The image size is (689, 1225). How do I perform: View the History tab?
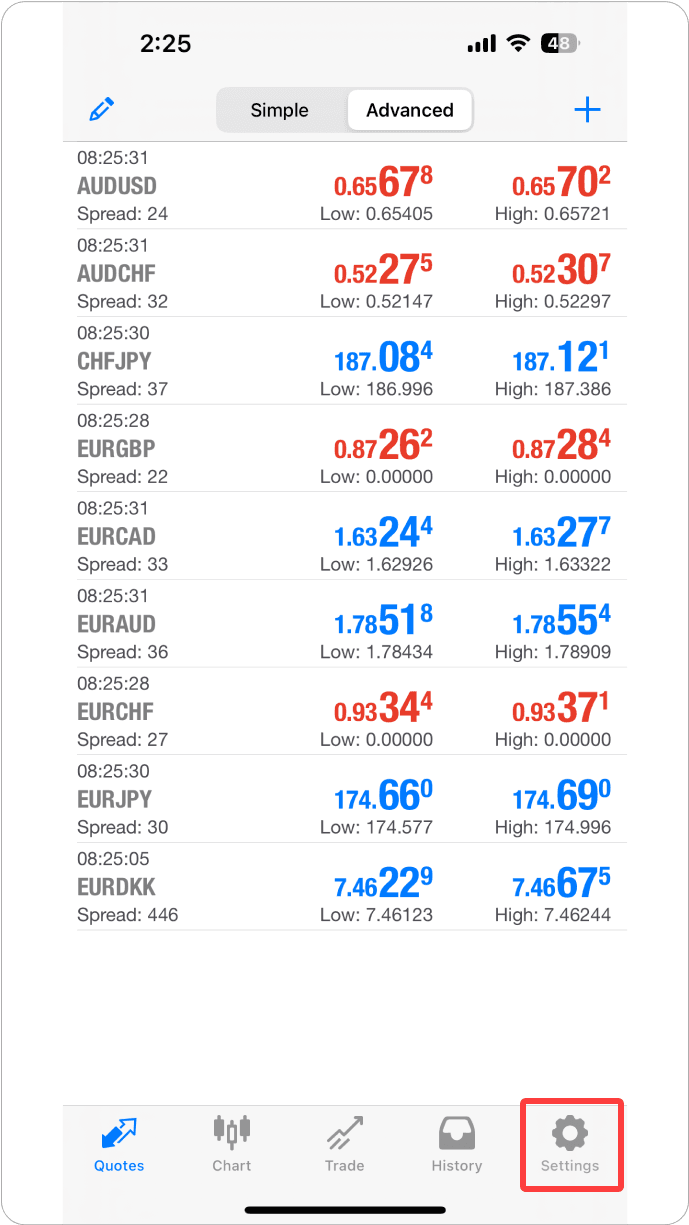[457, 1145]
